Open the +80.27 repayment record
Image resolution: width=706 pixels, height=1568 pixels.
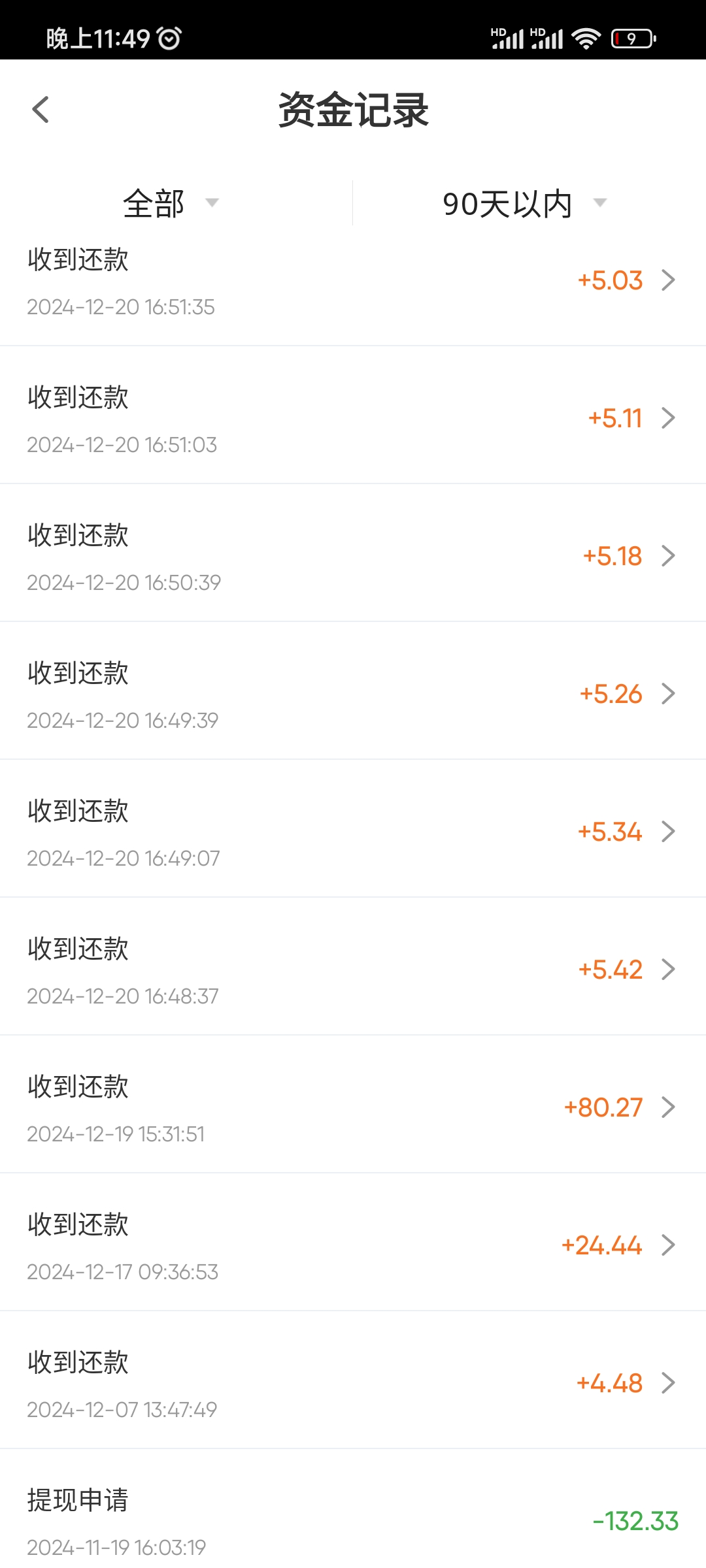pyautogui.click(x=353, y=1108)
